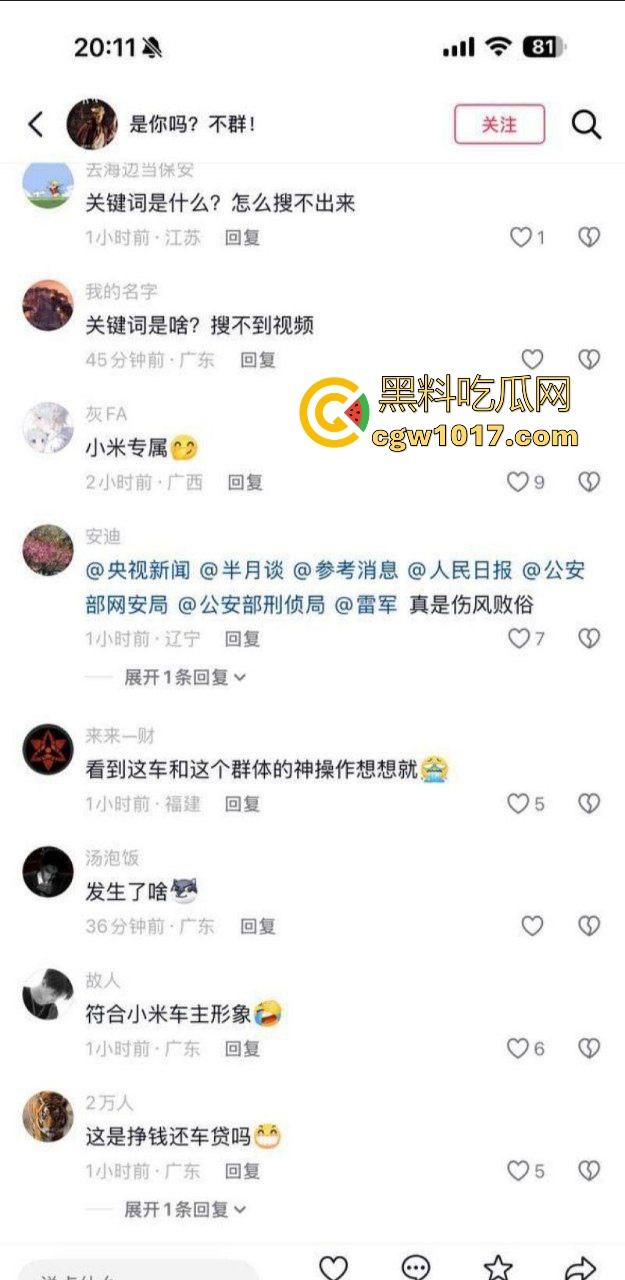Viewport: 625px width, 1280px height.
Task: Open 2万人's tiger profile avatar
Action: 48,1117
